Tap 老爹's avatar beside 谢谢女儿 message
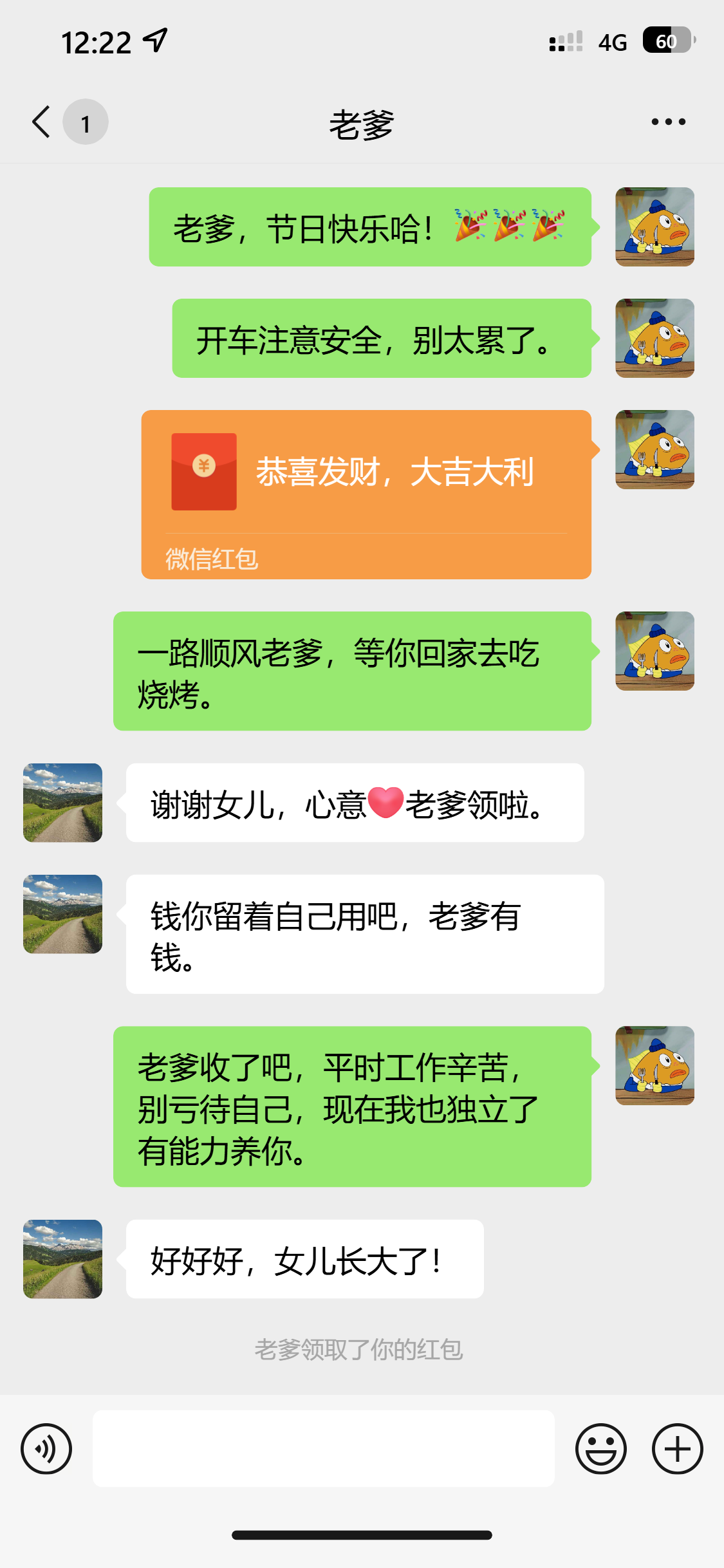Screen dimensions: 724x1568 pos(62,803)
